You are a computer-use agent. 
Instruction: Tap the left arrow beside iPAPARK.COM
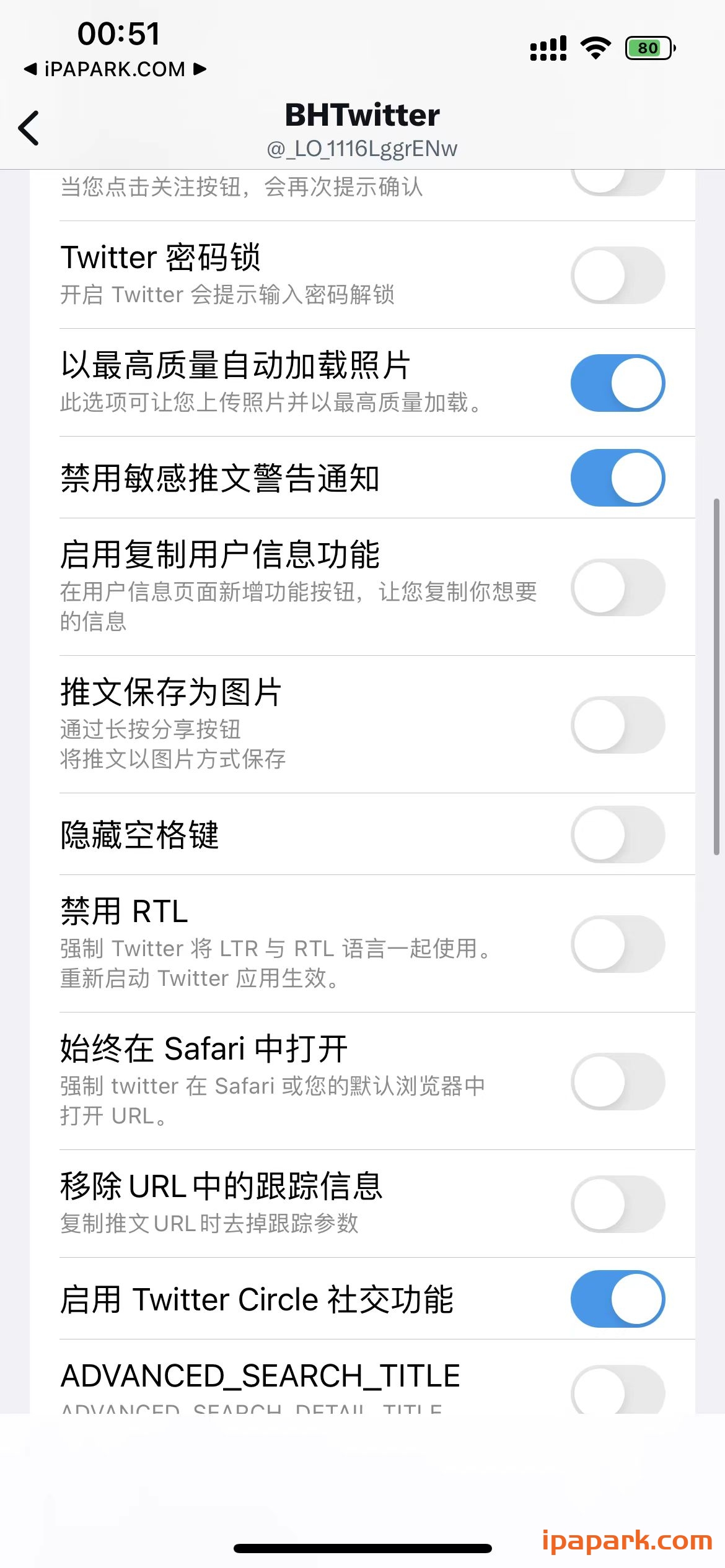[x=30, y=69]
